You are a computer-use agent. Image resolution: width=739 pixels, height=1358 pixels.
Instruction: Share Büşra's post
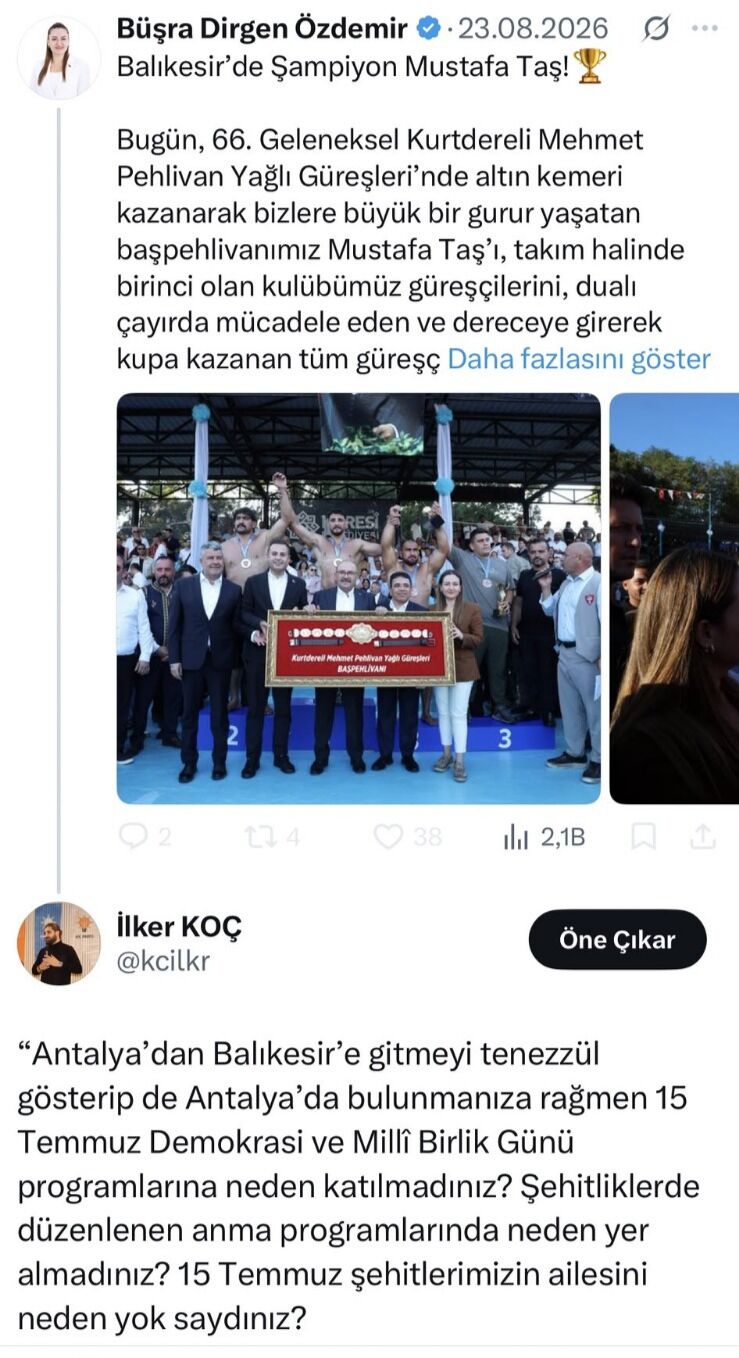(x=704, y=836)
